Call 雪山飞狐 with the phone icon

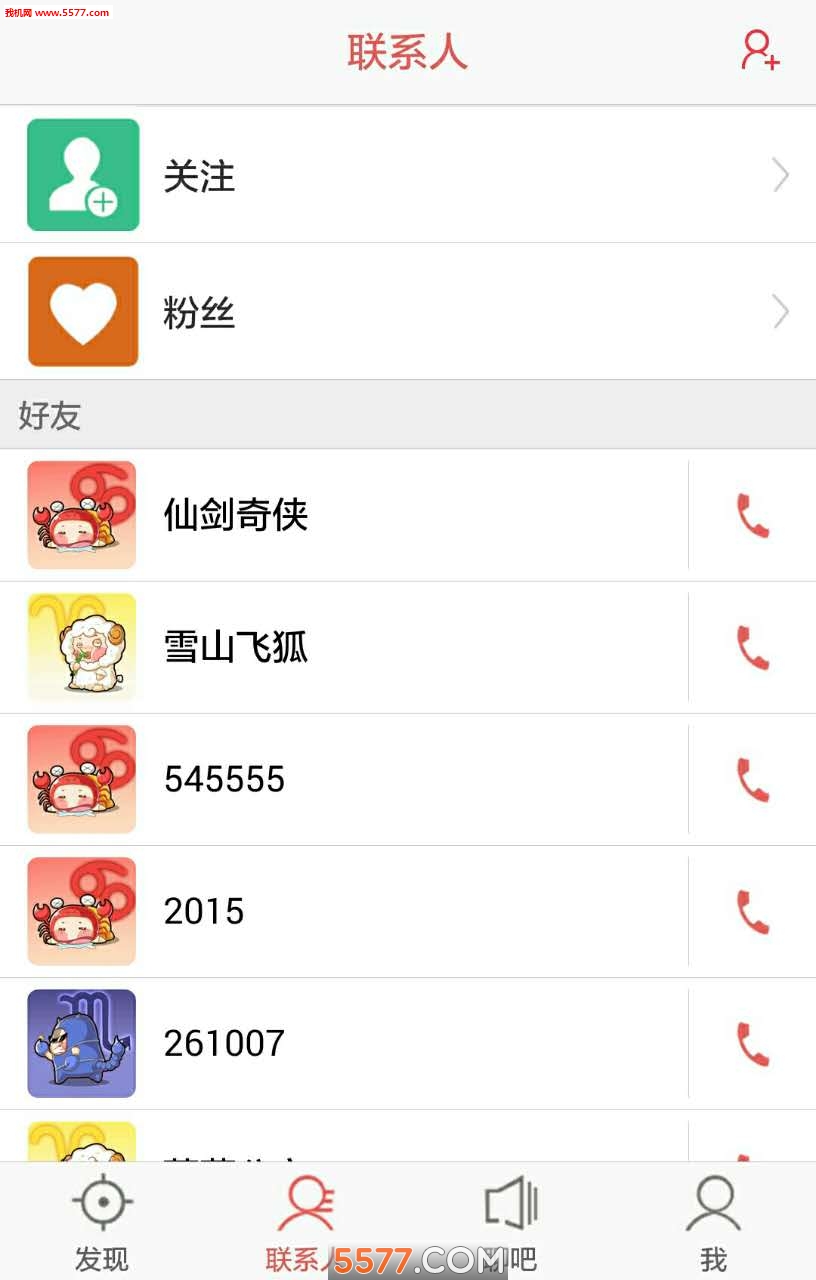click(x=752, y=648)
